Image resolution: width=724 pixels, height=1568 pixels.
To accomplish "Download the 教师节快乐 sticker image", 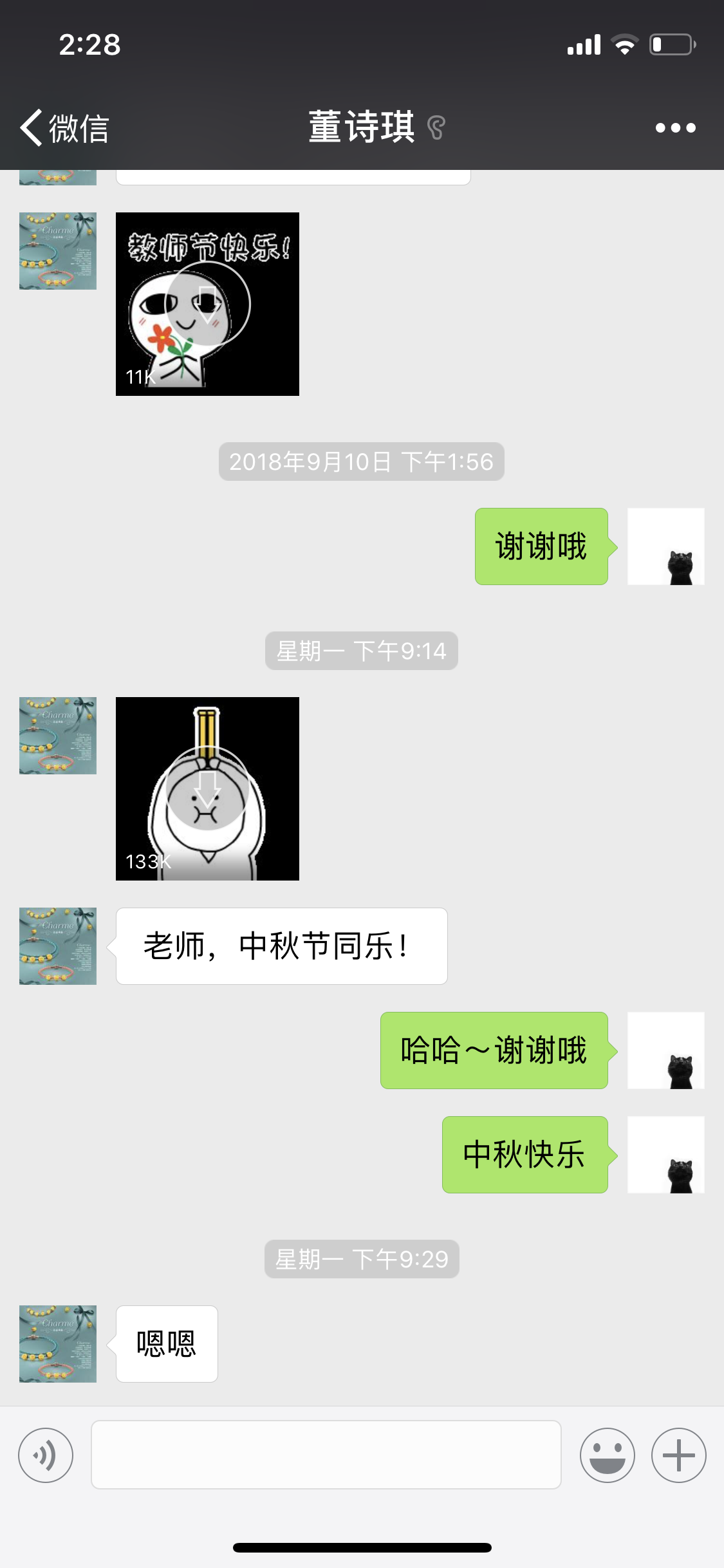I will [x=207, y=304].
